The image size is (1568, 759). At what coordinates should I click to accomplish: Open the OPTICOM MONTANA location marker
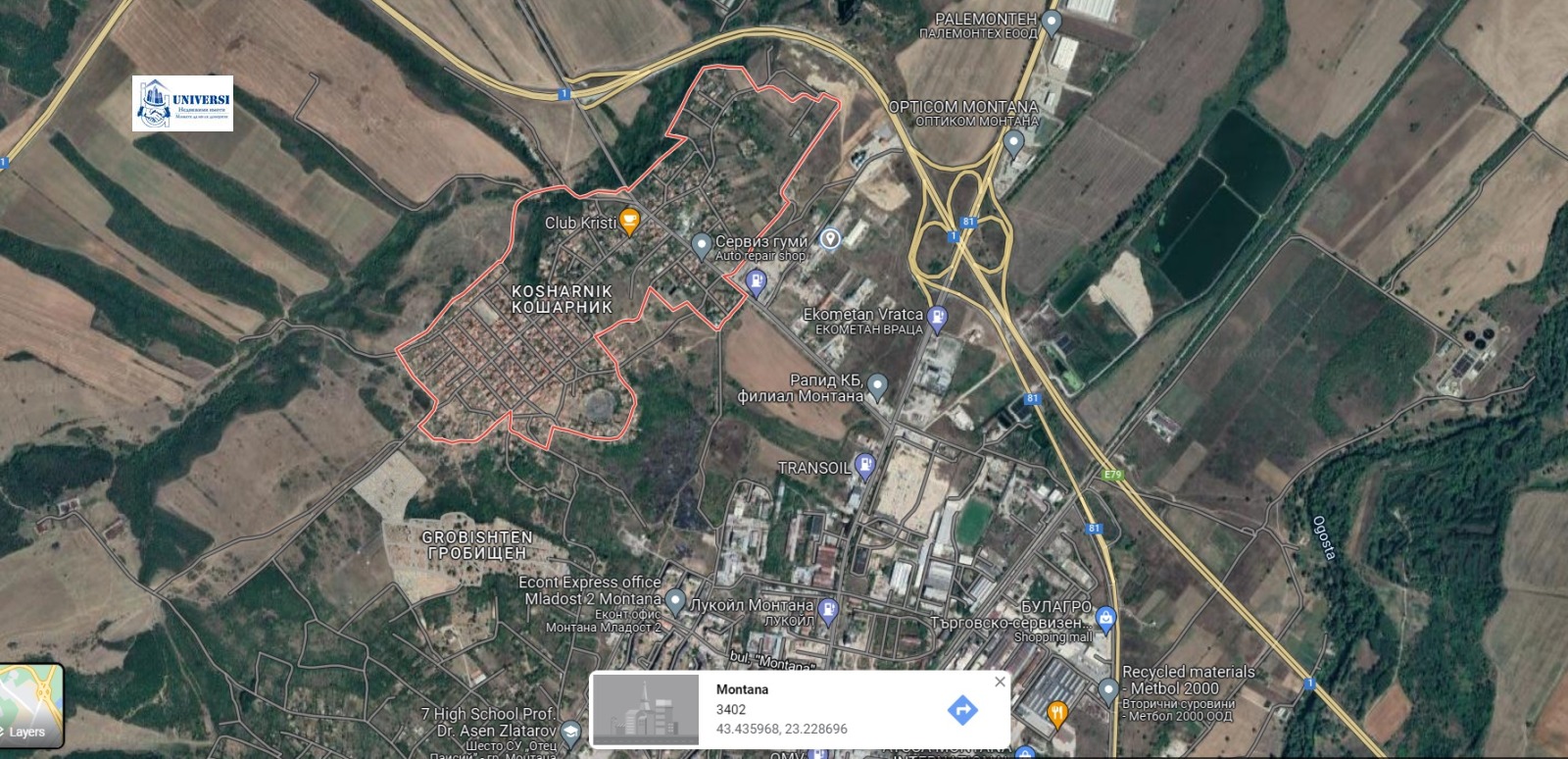[1014, 141]
